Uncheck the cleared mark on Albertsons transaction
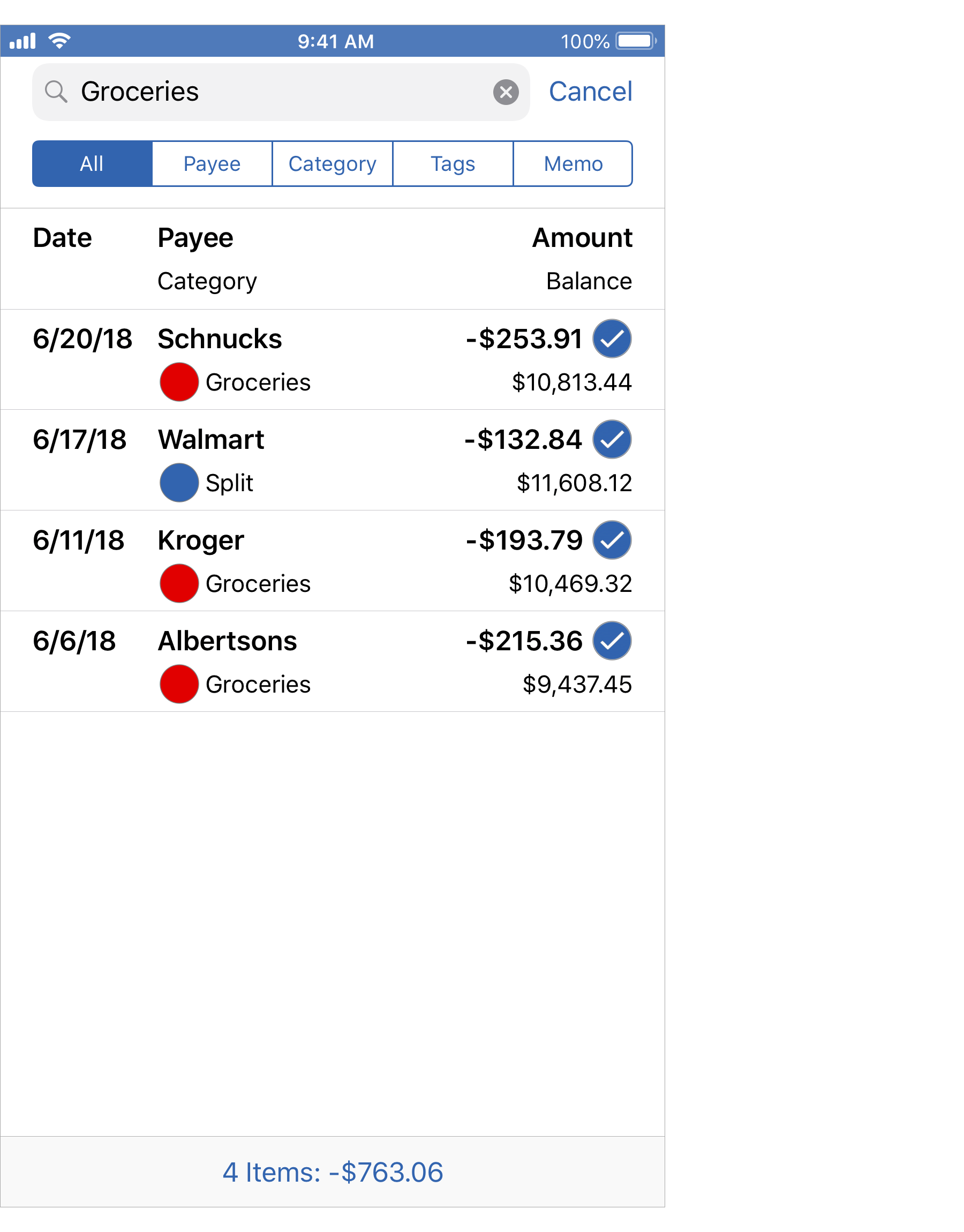 coord(611,641)
